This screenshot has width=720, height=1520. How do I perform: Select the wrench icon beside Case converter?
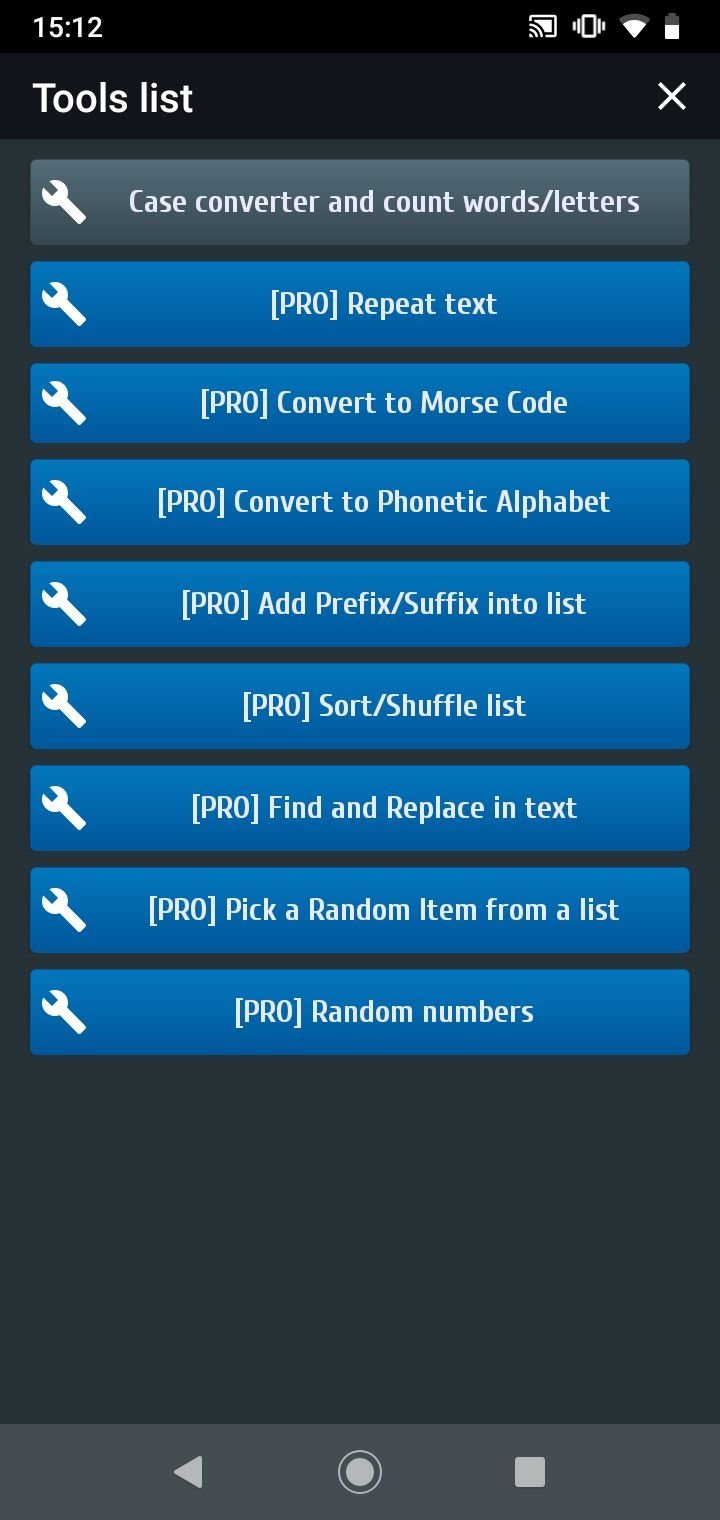pyautogui.click(x=63, y=201)
